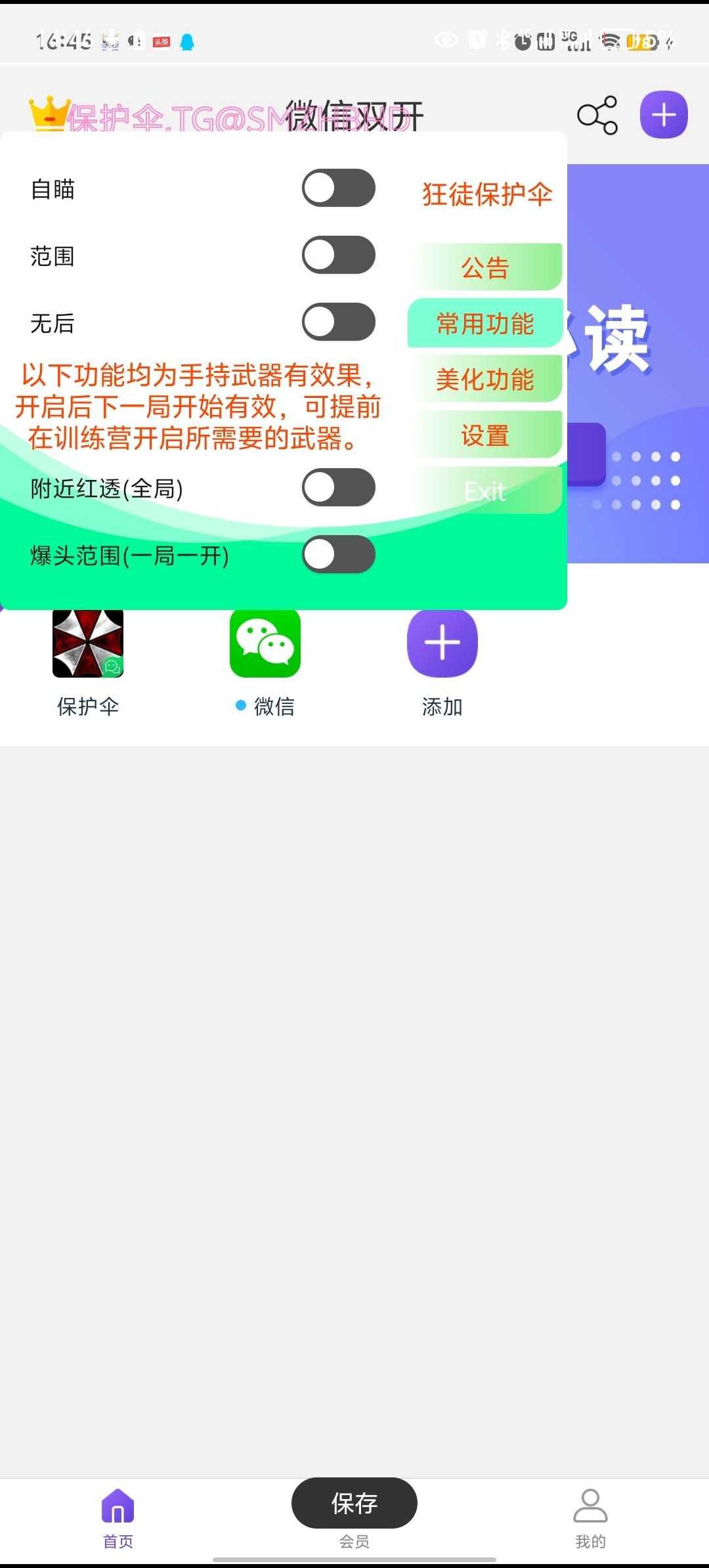Enable 附近红透(全局) toggle
Viewport: 709px width, 1568px height.
pos(338,488)
